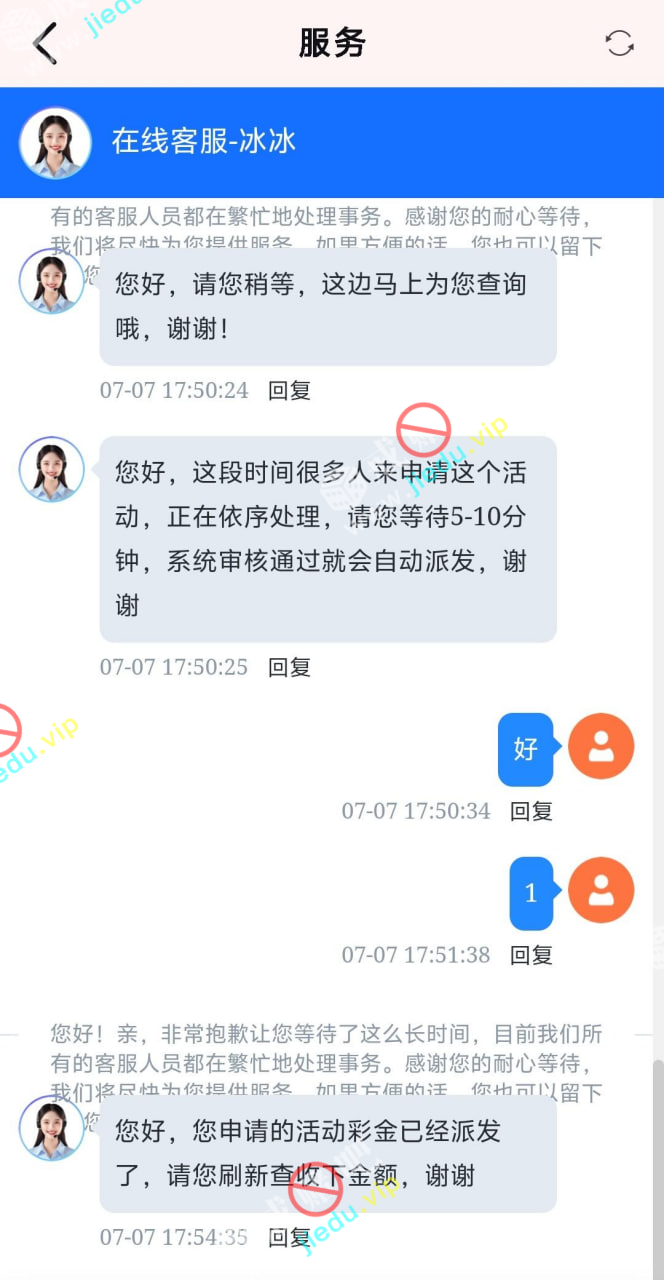Reply to the 17:54:35 payout message
The image size is (664, 1280).
289,1237
